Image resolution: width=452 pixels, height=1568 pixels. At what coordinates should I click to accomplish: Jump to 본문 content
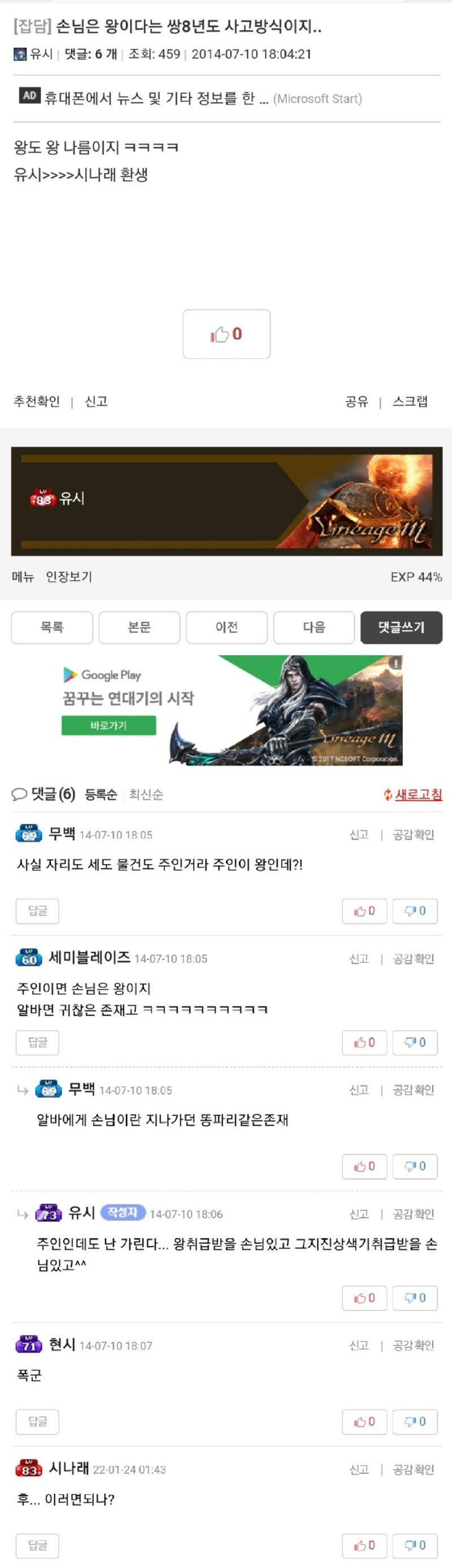point(140,627)
